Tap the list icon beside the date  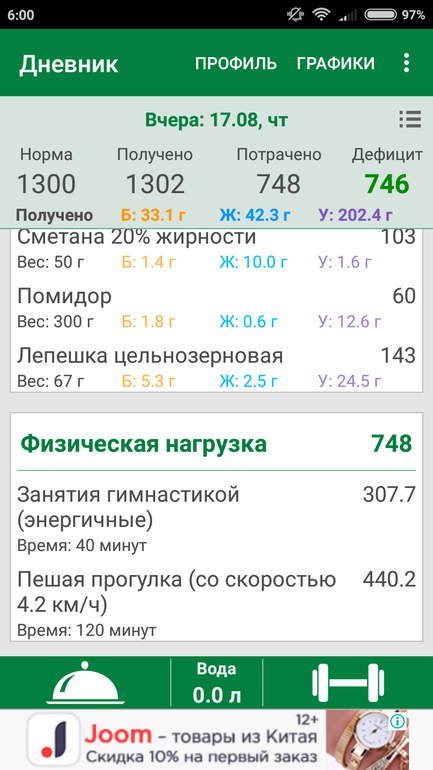pyautogui.click(x=410, y=119)
